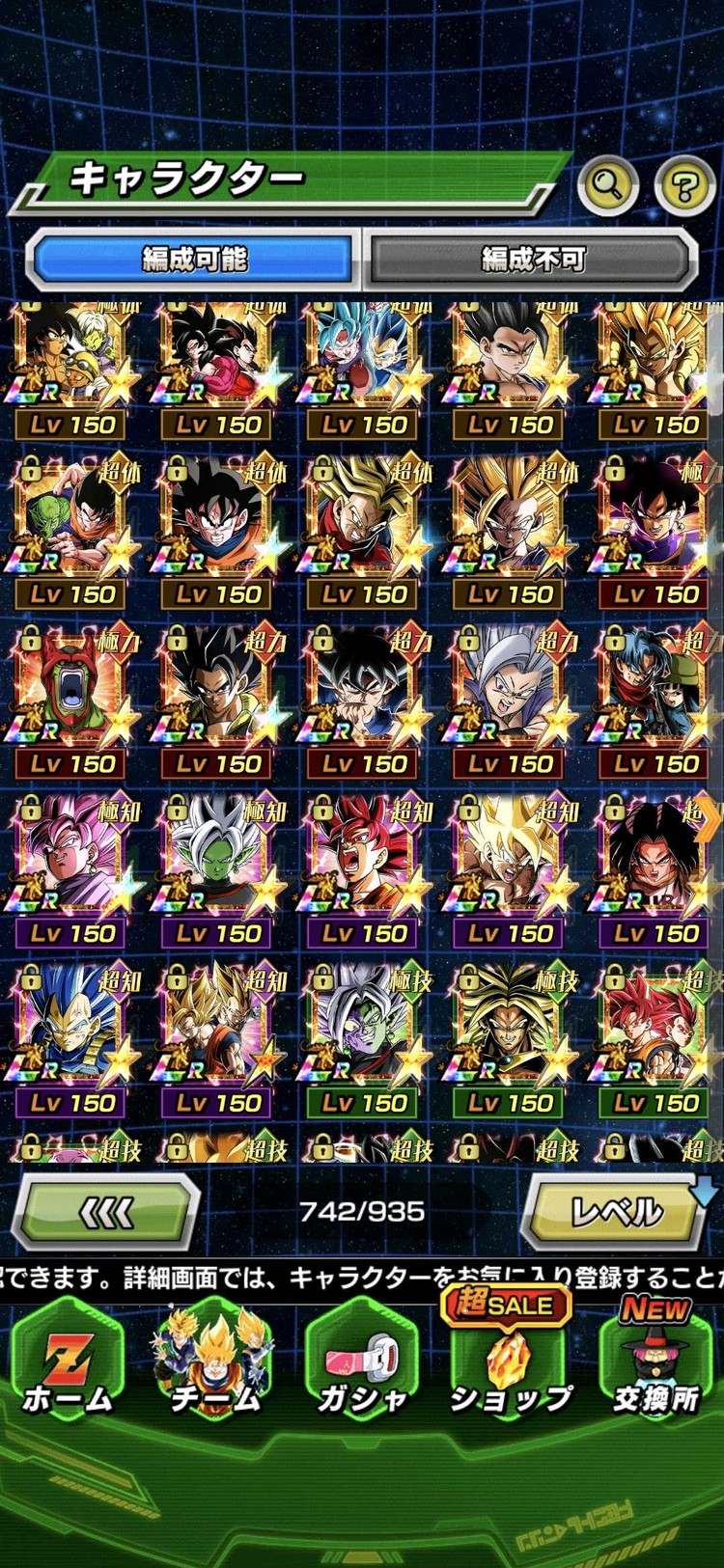Open the character search magnifier
The image size is (724, 1568).
tap(607, 183)
